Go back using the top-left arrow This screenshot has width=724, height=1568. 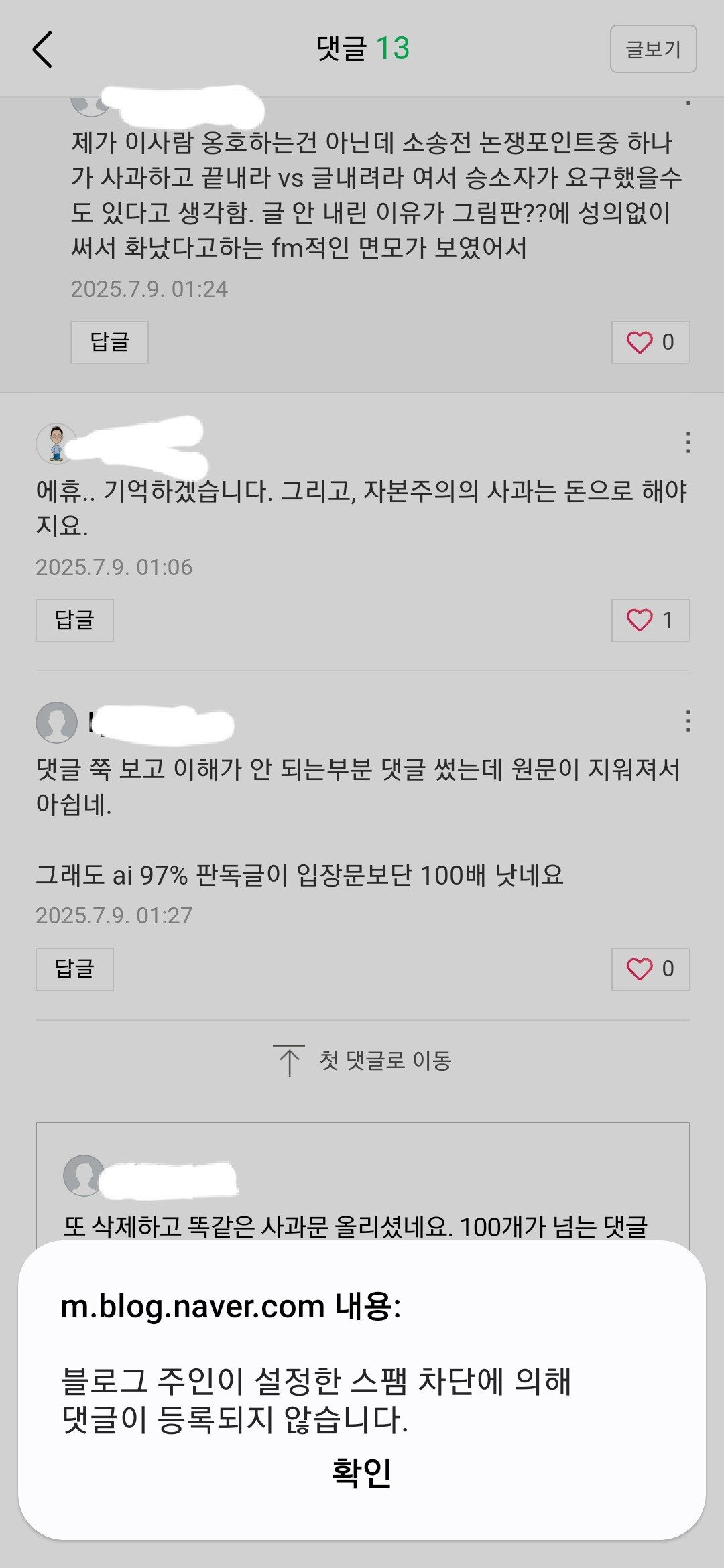coord(42,50)
